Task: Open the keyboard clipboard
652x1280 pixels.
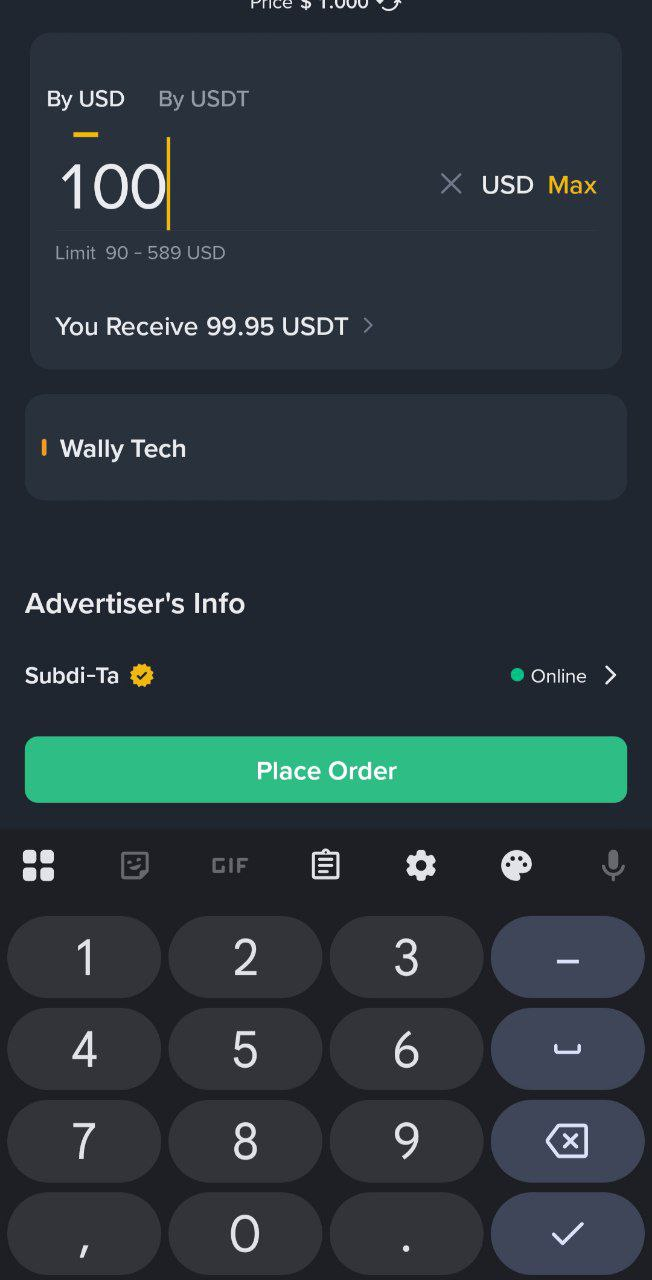Action: click(x=325, y=865)
